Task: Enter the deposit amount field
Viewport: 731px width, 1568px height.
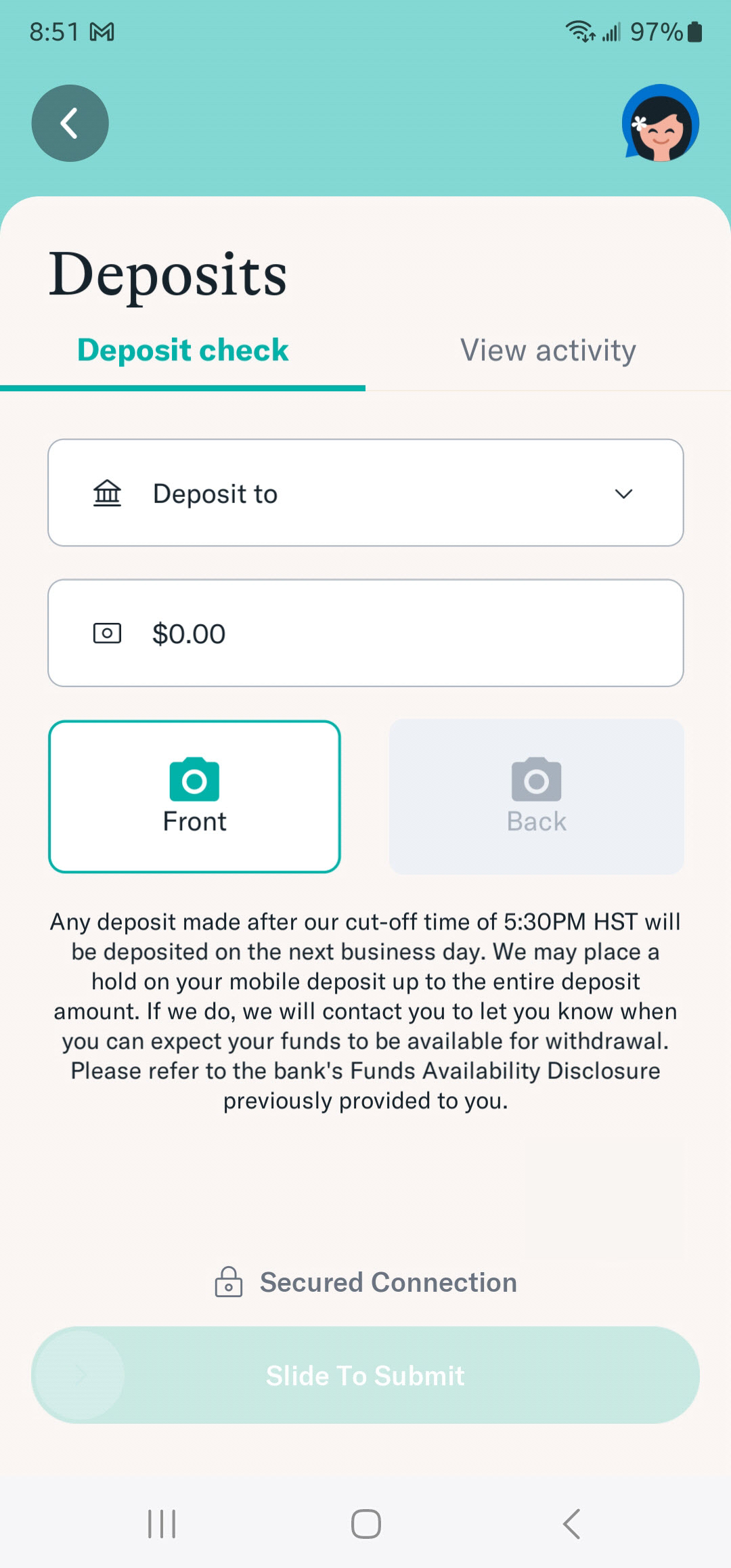Action: 365,633
